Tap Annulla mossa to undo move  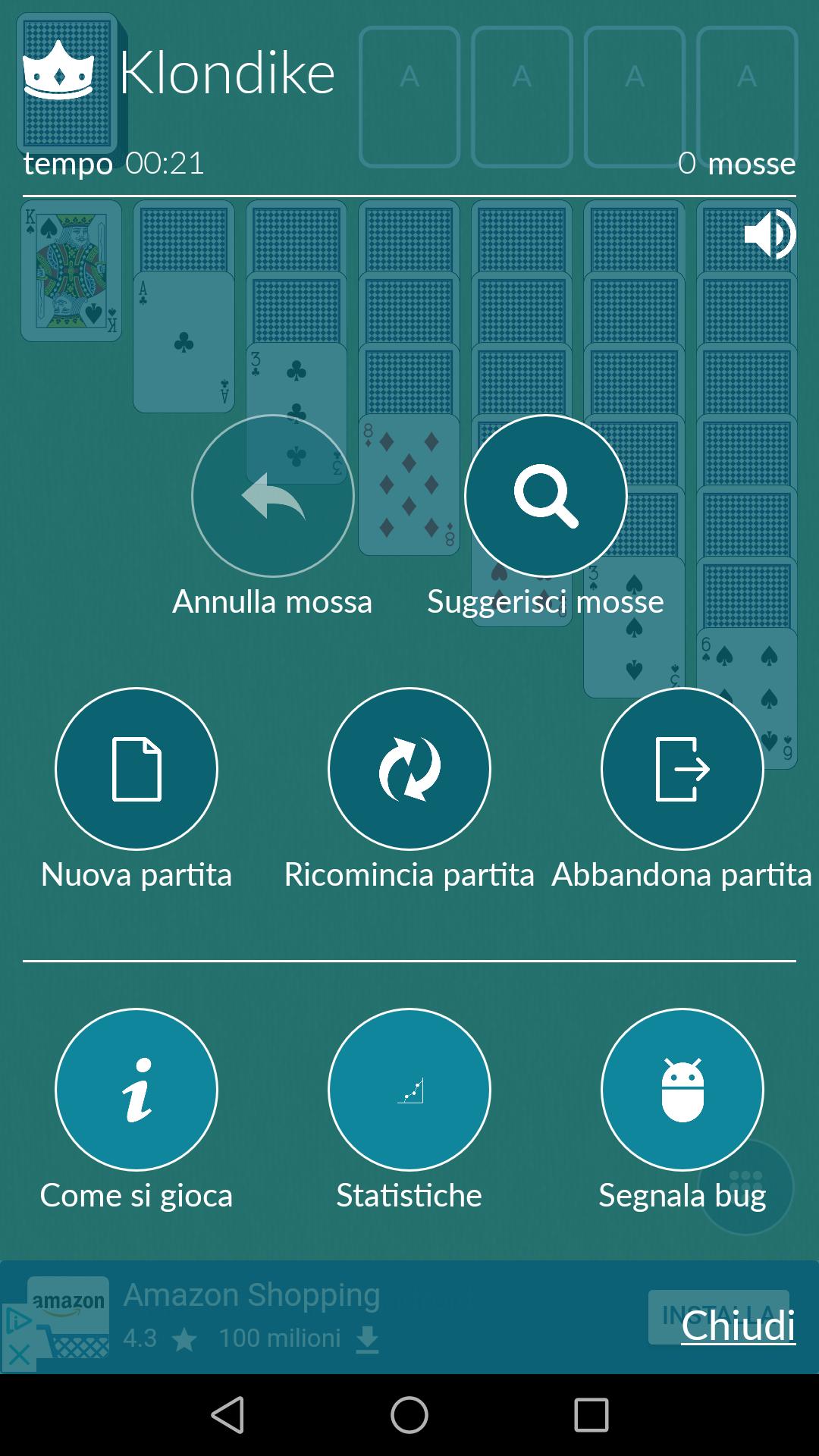[273, 496]
